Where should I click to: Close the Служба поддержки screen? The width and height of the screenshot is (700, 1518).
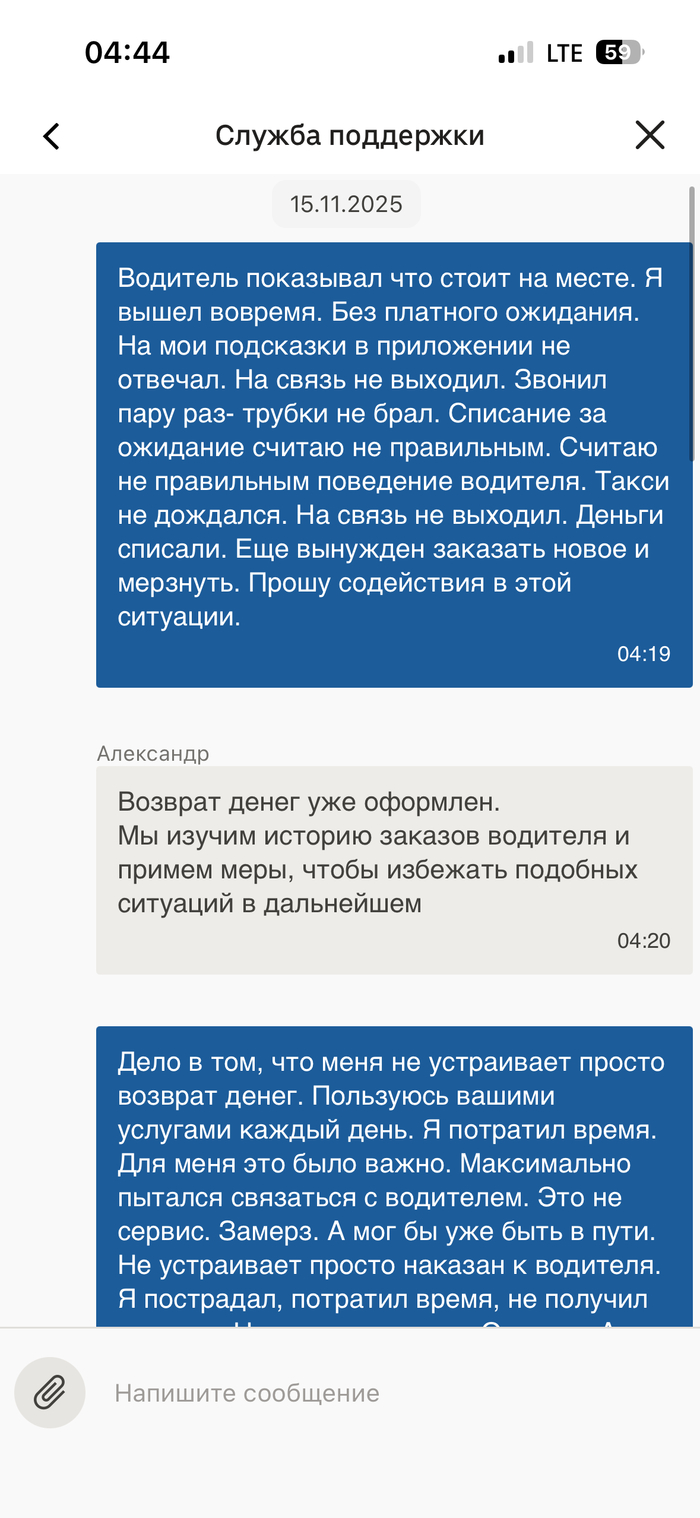click(x=650, y=135)
